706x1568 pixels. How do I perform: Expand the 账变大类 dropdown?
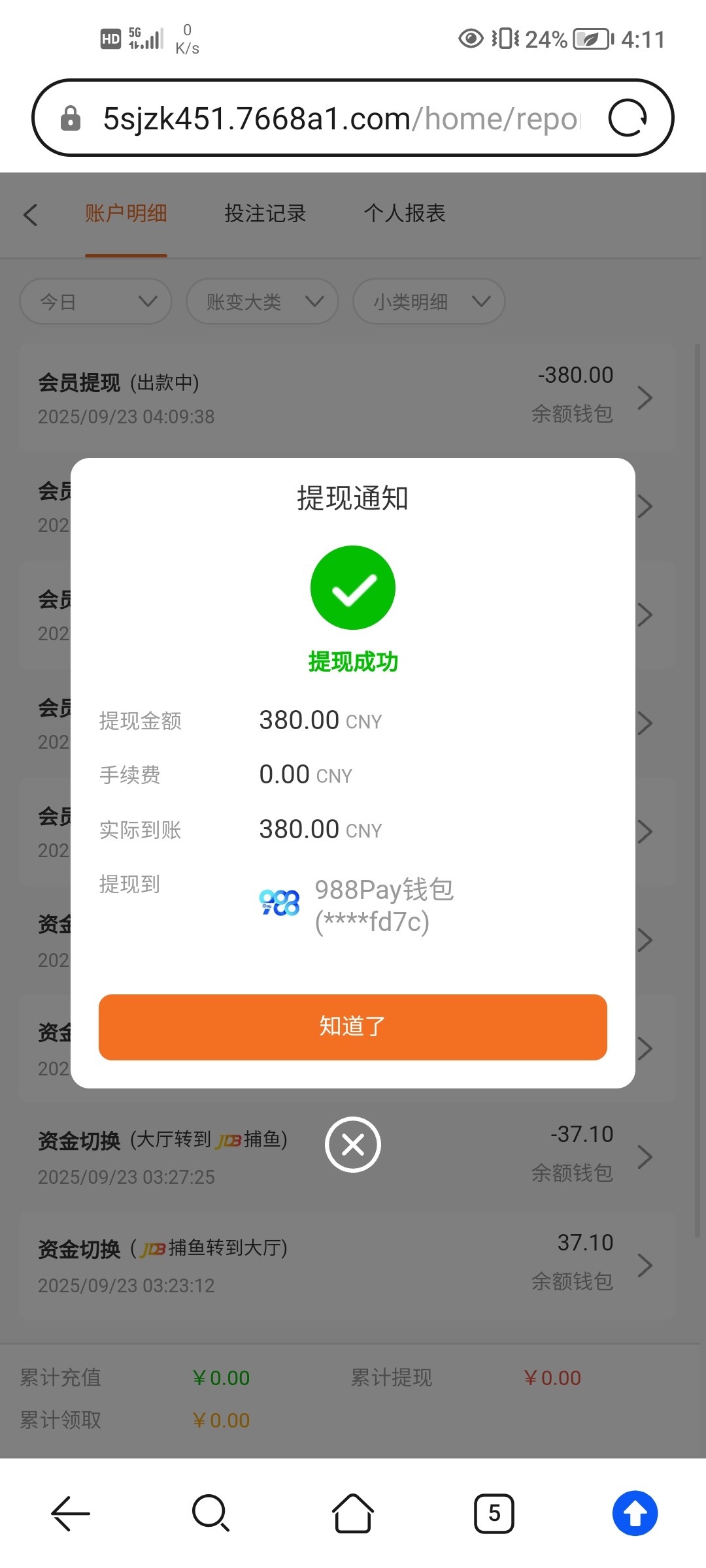coord(262,301)
